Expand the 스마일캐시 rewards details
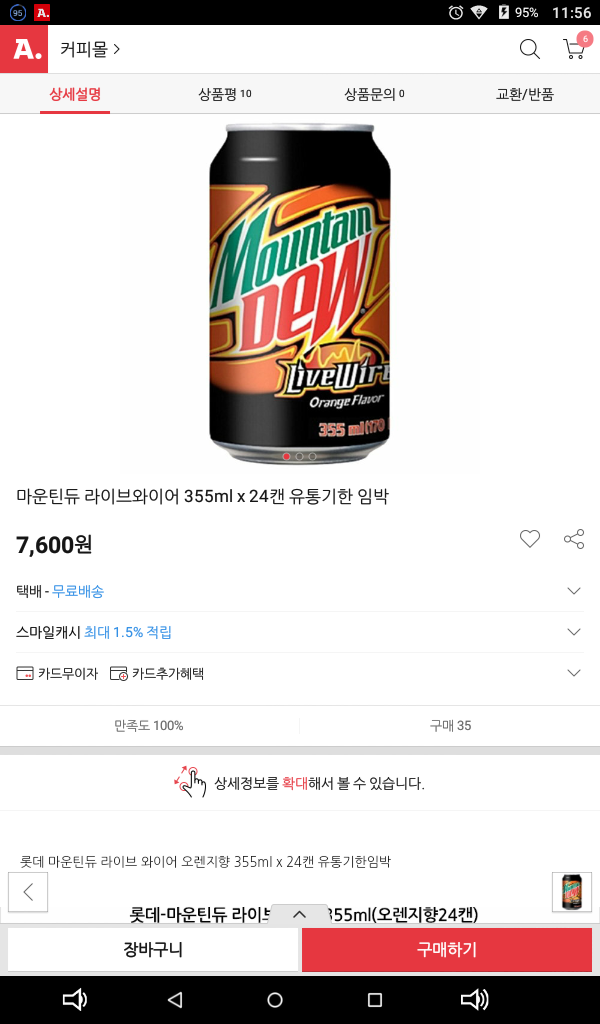600x1024 pixels. point(574,632)
